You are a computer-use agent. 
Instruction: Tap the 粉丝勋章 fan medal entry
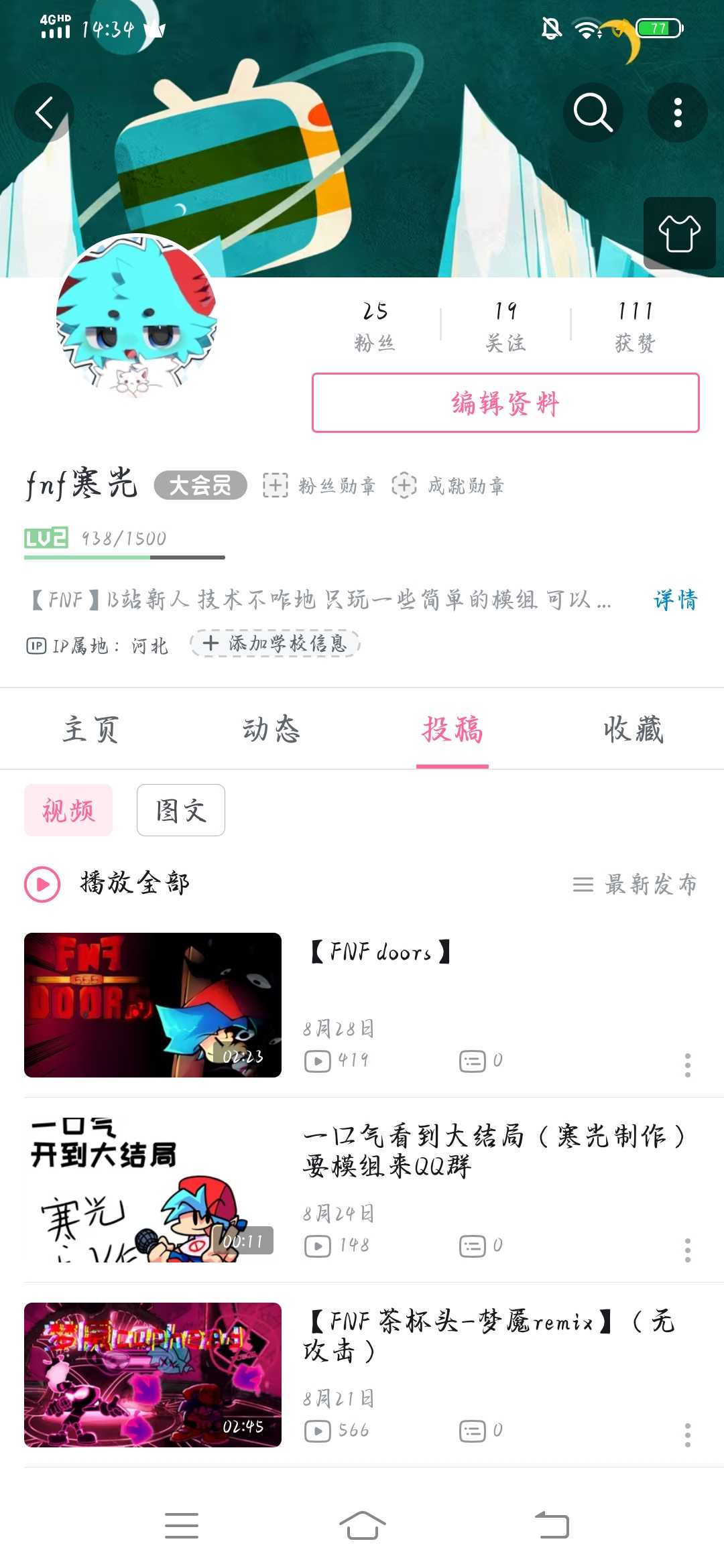click(319, 485)
